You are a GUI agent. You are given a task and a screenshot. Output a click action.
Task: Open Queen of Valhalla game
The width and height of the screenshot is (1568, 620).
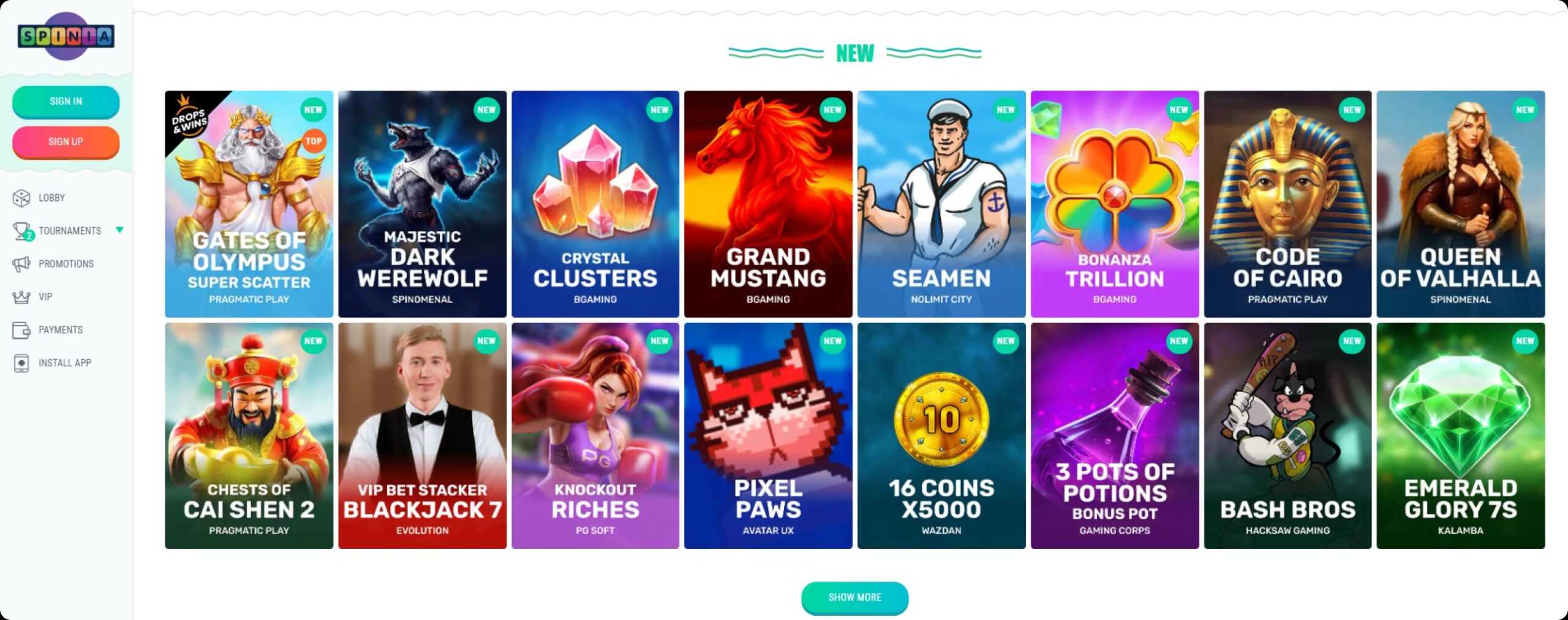1460,204
